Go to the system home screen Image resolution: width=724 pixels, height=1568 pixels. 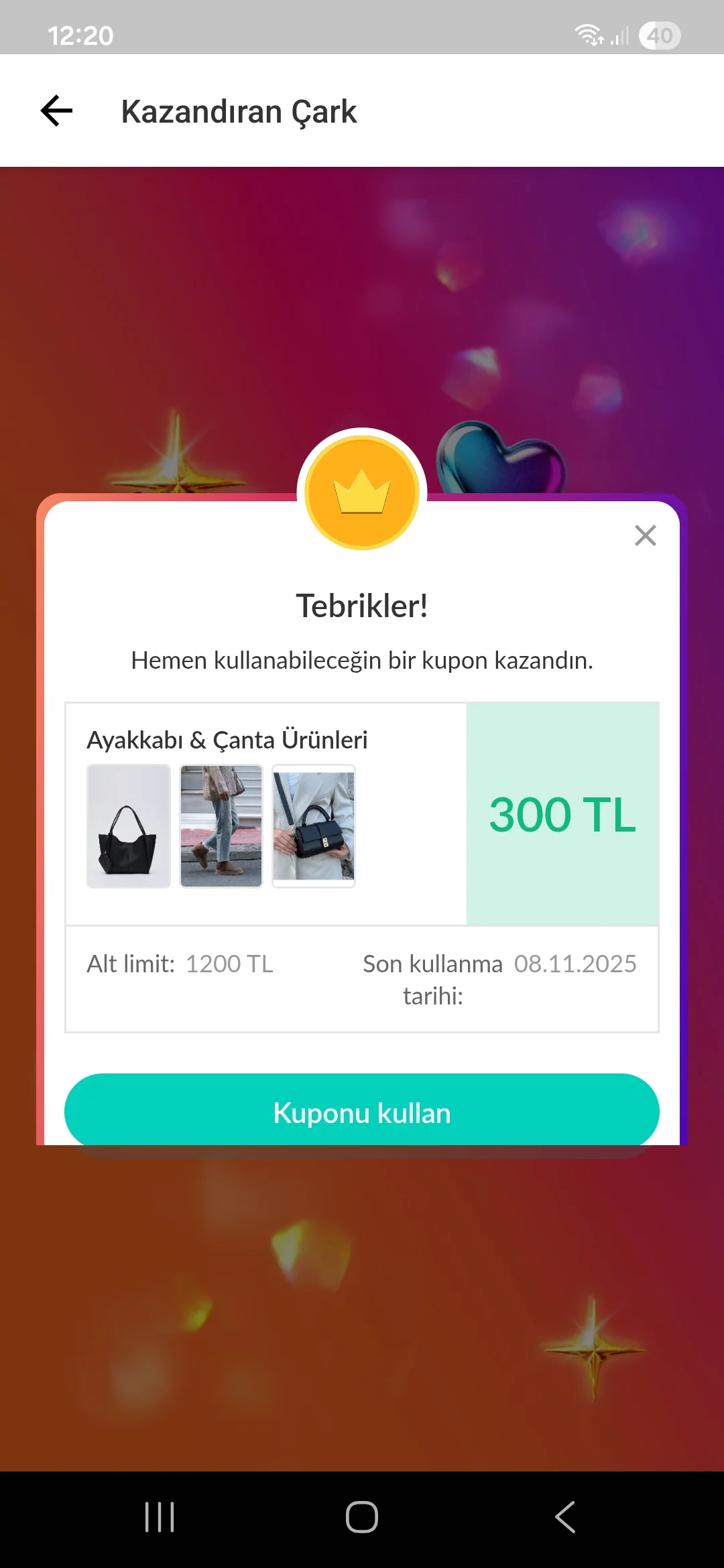coord(362,1517)
